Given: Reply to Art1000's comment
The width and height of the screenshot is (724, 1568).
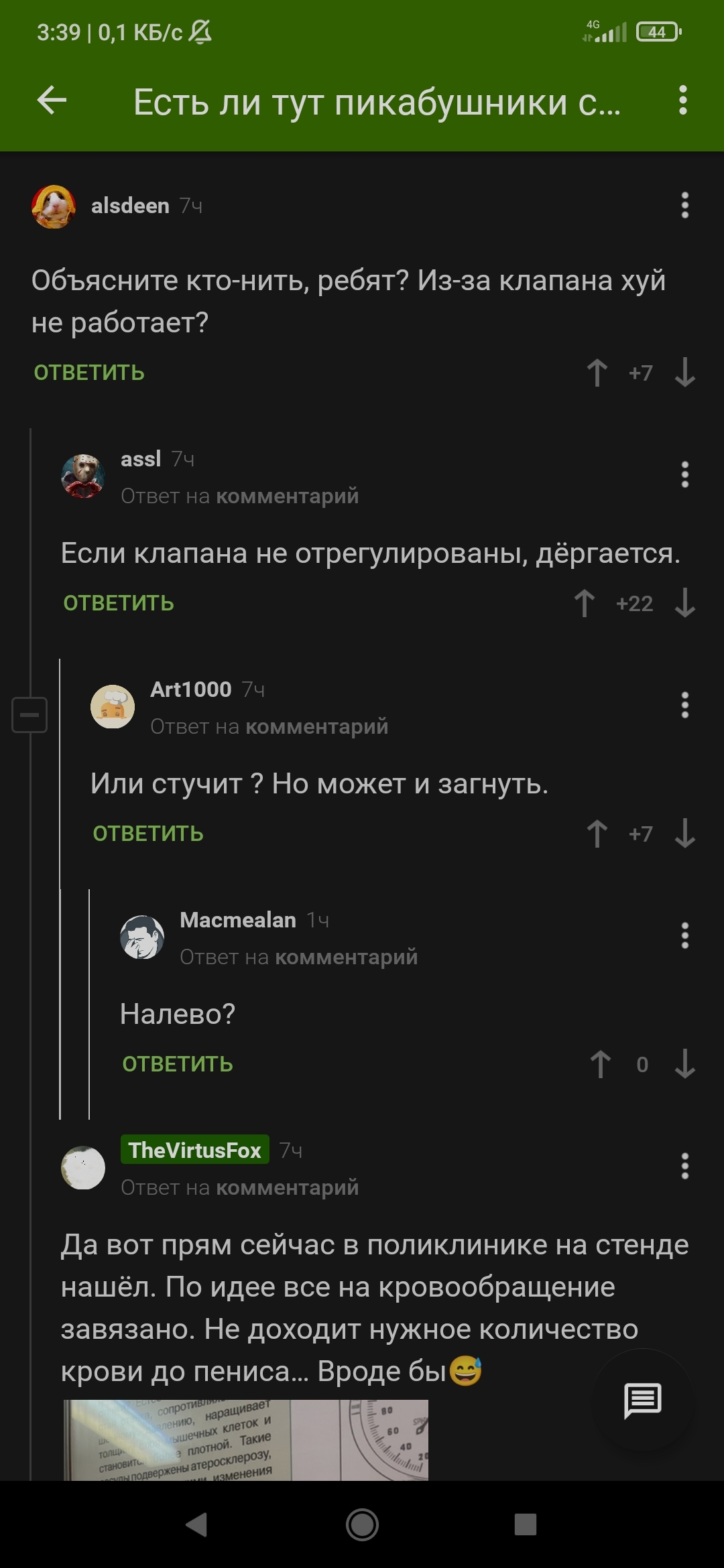Looking at the screenshot, I should [148, 834].
